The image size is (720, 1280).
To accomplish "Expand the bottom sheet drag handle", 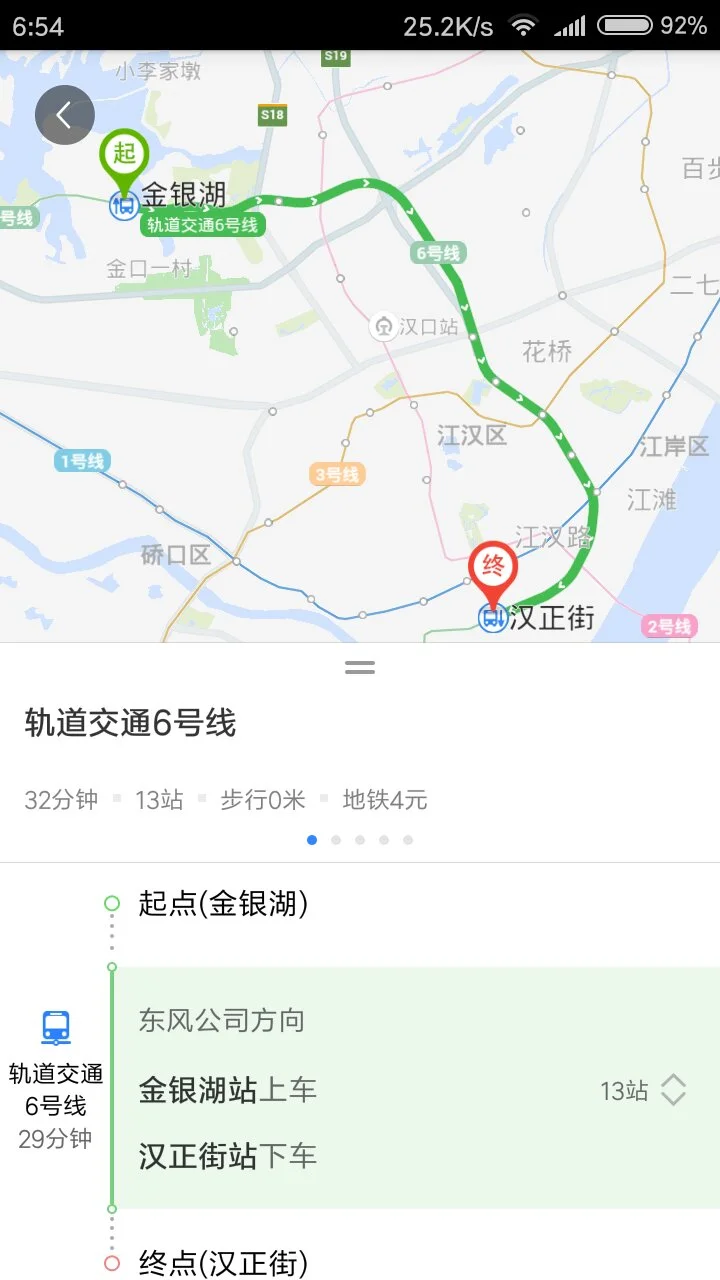I will pyautogui.click(x=359, y=666).
